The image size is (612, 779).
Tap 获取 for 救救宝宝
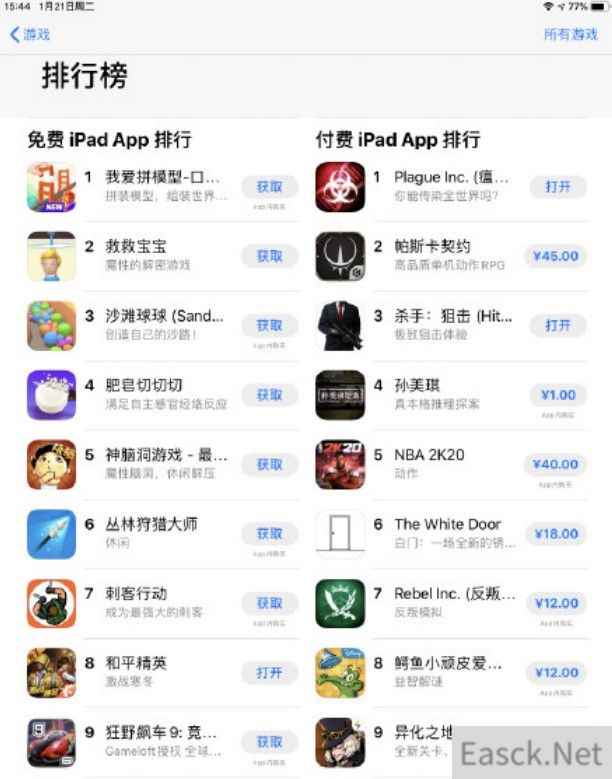point(269,256)
